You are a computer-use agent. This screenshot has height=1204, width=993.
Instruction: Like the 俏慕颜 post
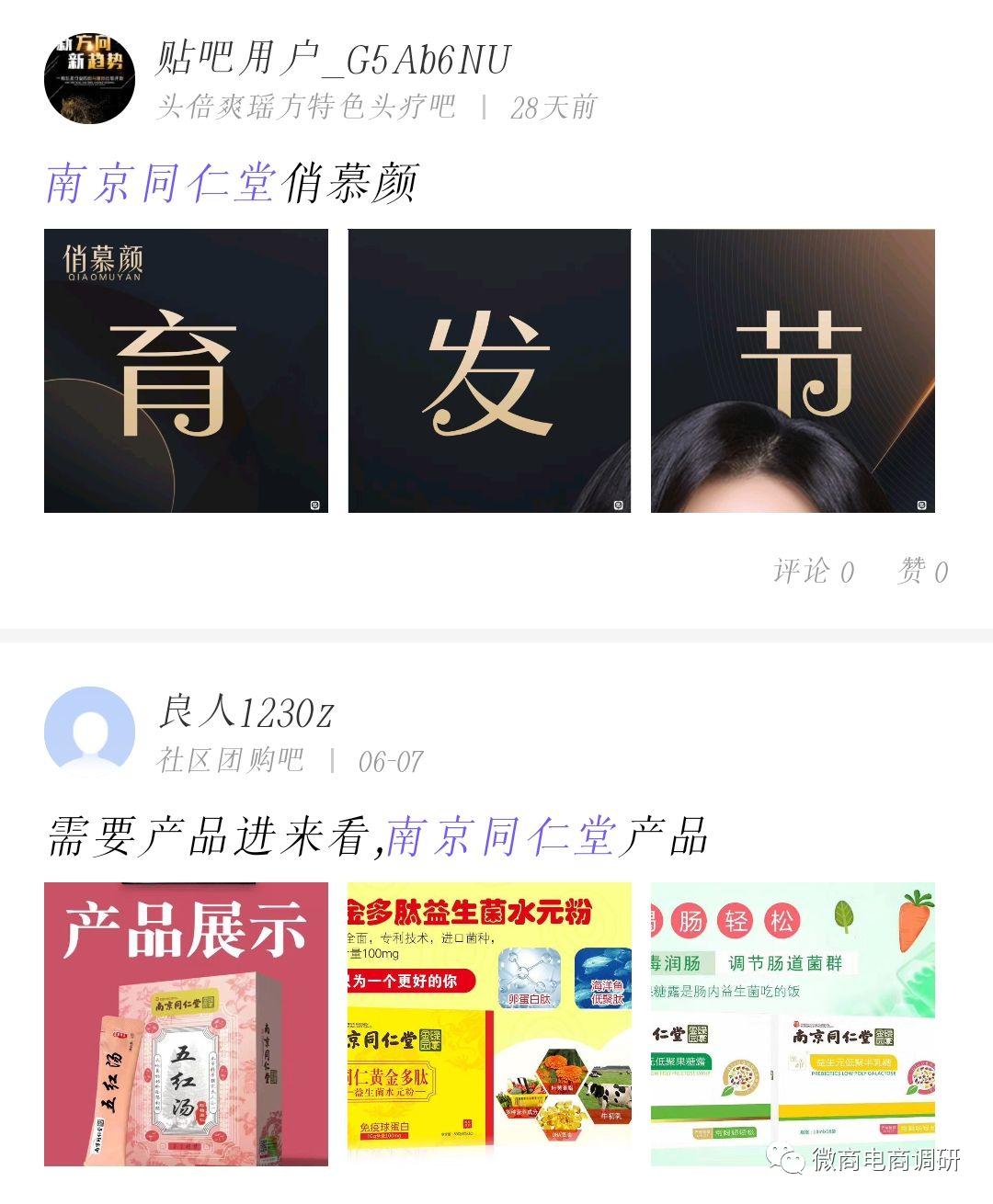tap(922, 572)
